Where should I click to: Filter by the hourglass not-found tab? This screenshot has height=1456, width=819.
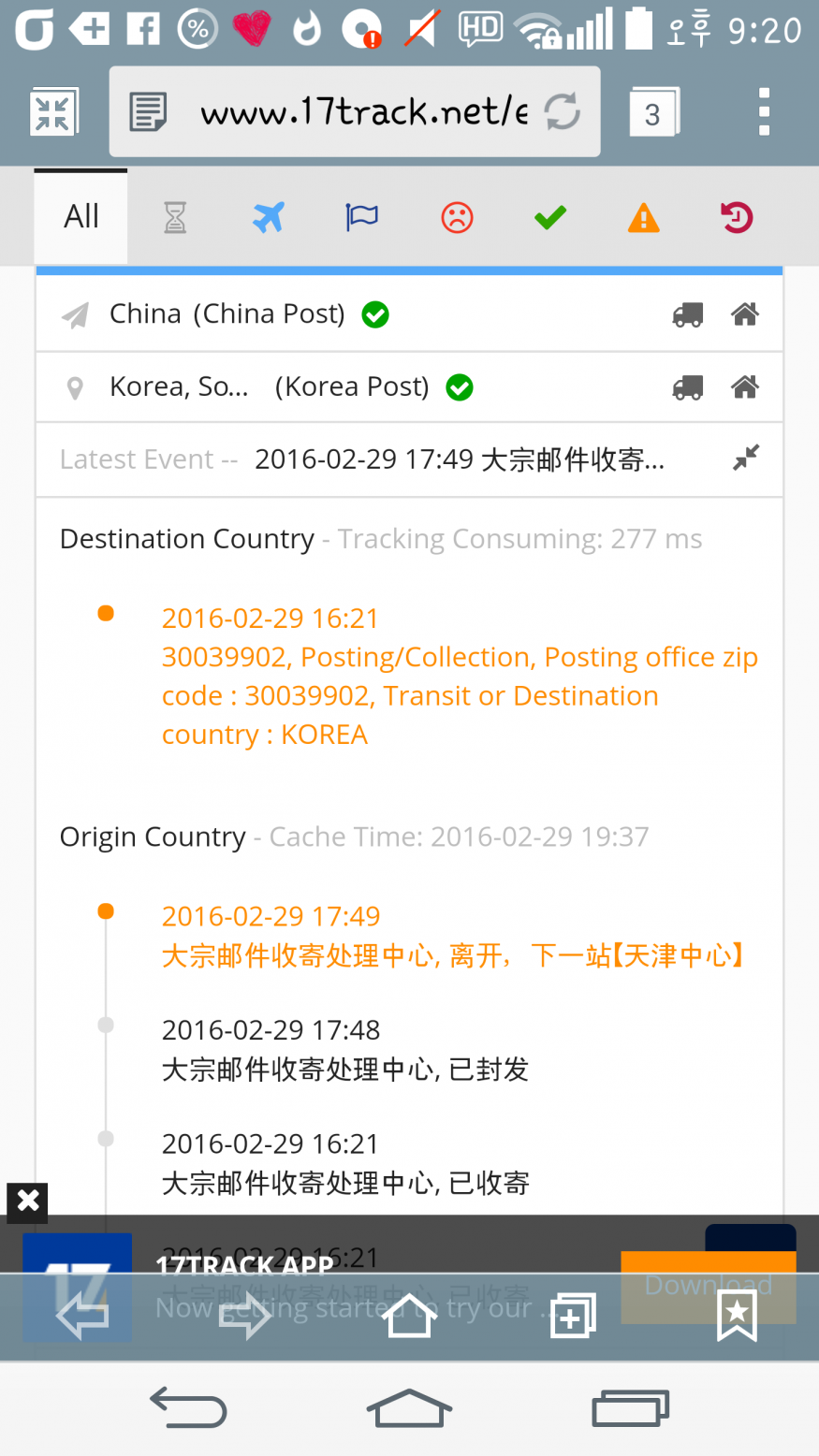pyautogui.click(x=175, y=218)
